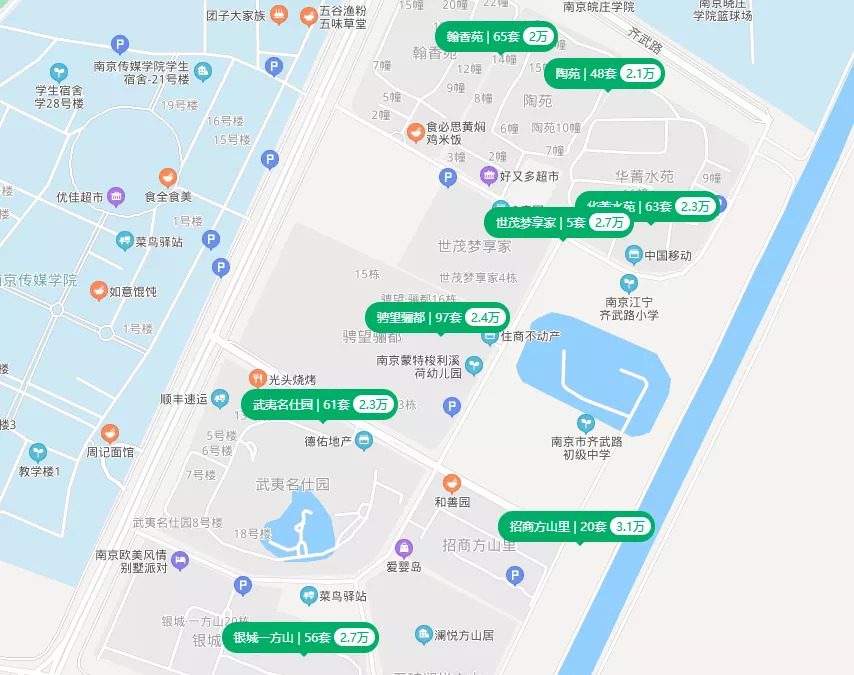Open 翰香苑 65套 listing marker

pos(496,37)
